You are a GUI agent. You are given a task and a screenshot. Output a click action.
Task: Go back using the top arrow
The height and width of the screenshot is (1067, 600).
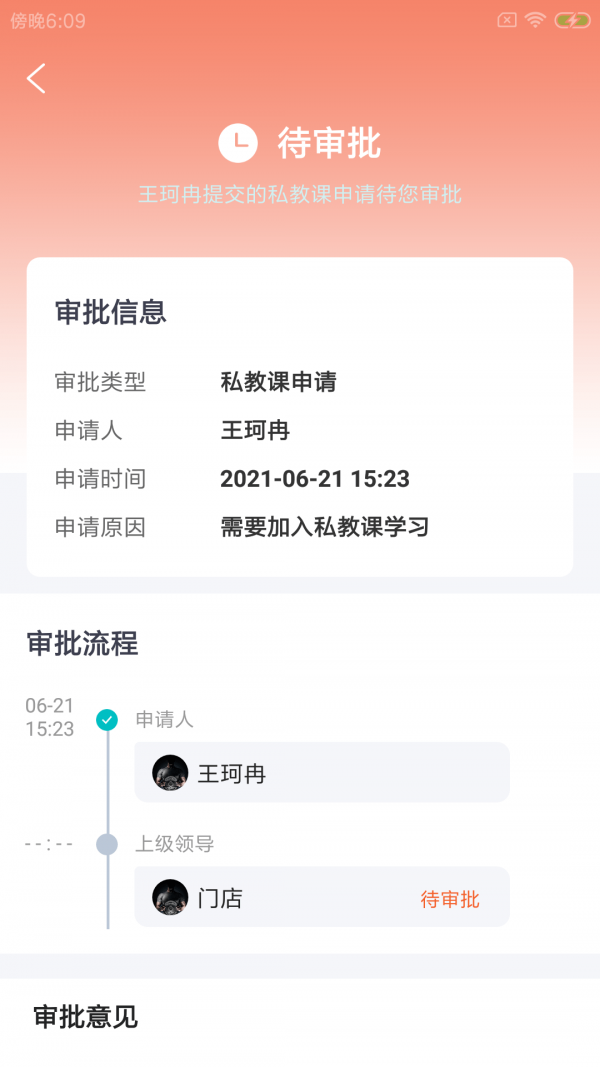[37, 78]
